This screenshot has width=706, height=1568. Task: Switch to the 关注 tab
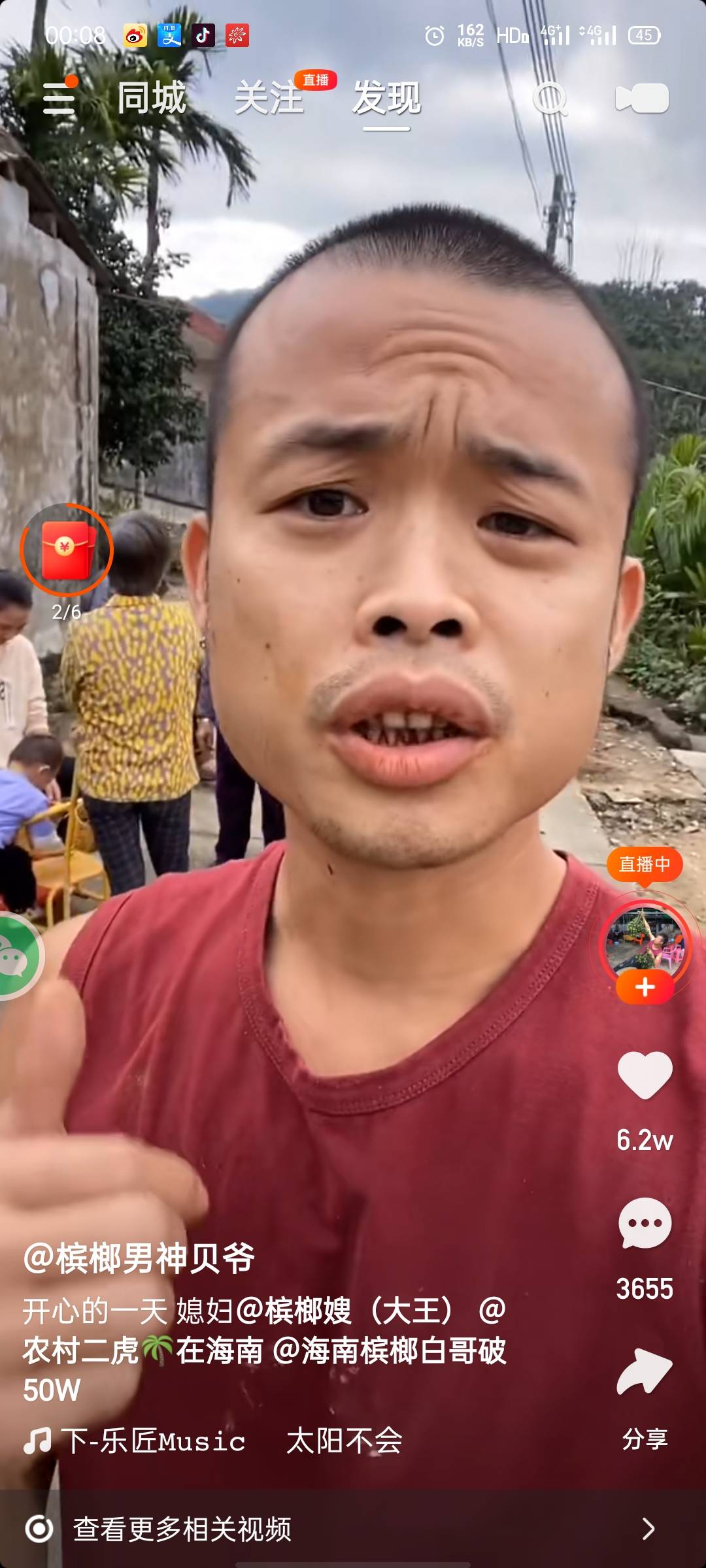click(x=269, y=98)
